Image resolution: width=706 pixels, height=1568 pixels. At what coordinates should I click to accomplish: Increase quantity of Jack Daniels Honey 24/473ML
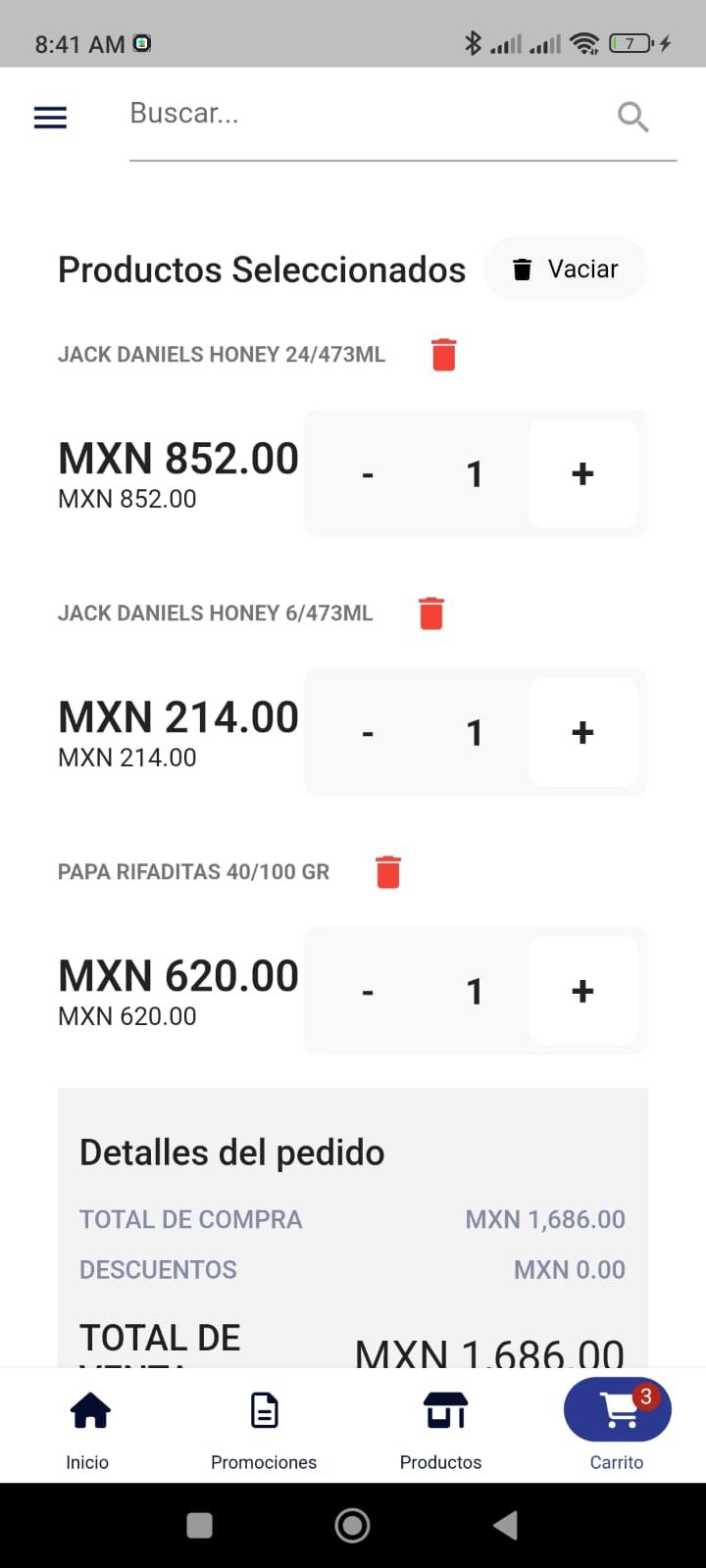[583, 474]
